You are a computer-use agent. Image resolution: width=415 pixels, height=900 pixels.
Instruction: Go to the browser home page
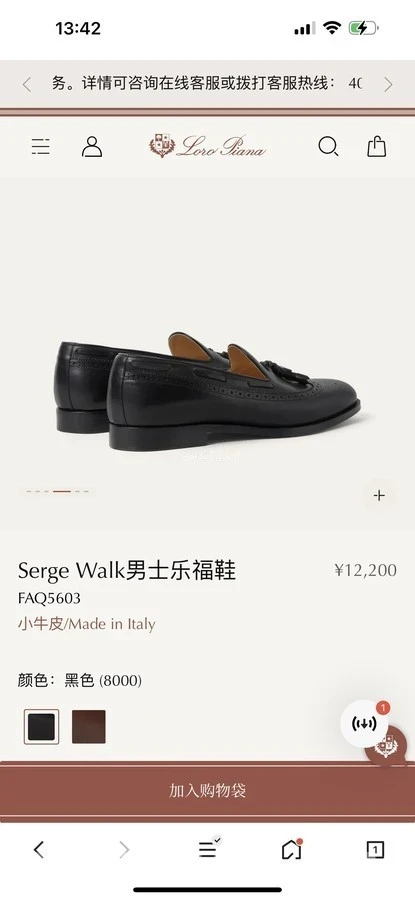tap(292, 849)
